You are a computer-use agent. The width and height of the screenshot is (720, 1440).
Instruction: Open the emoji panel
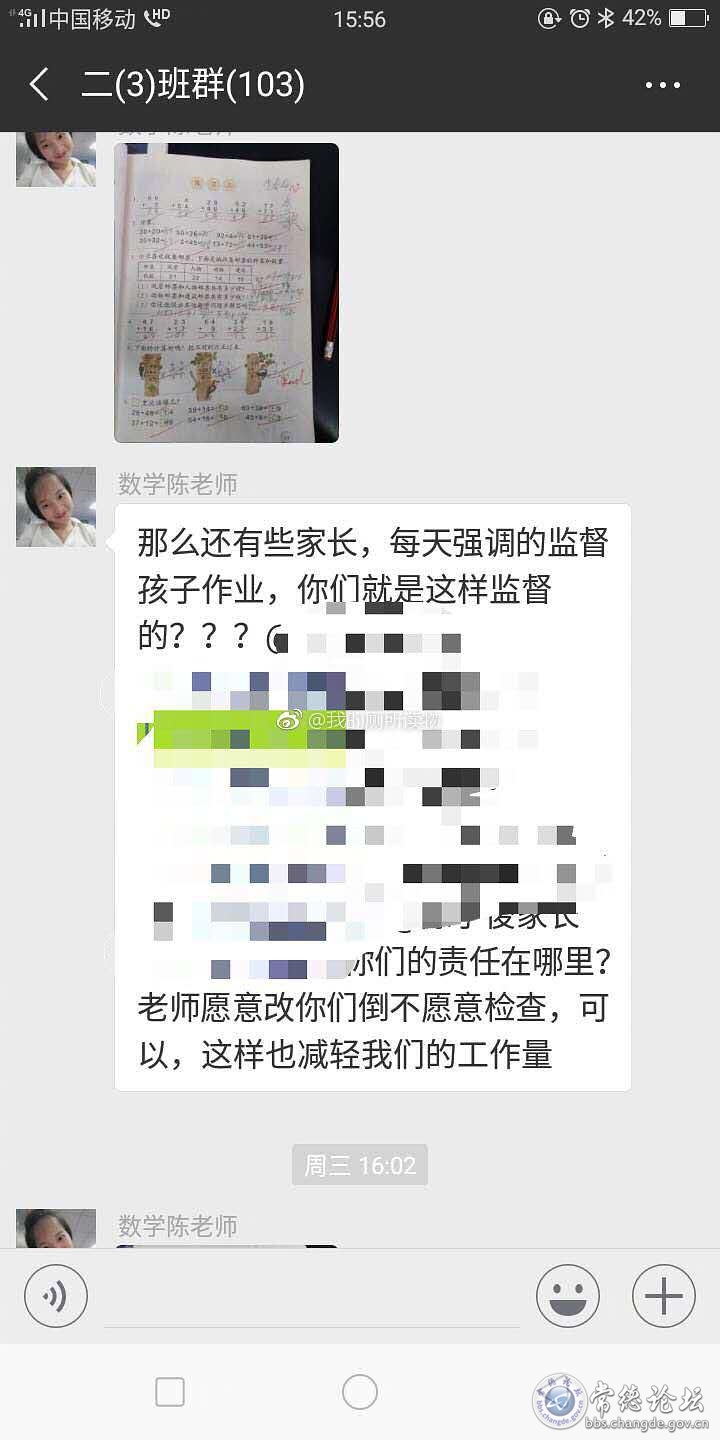pos(567,1297)
